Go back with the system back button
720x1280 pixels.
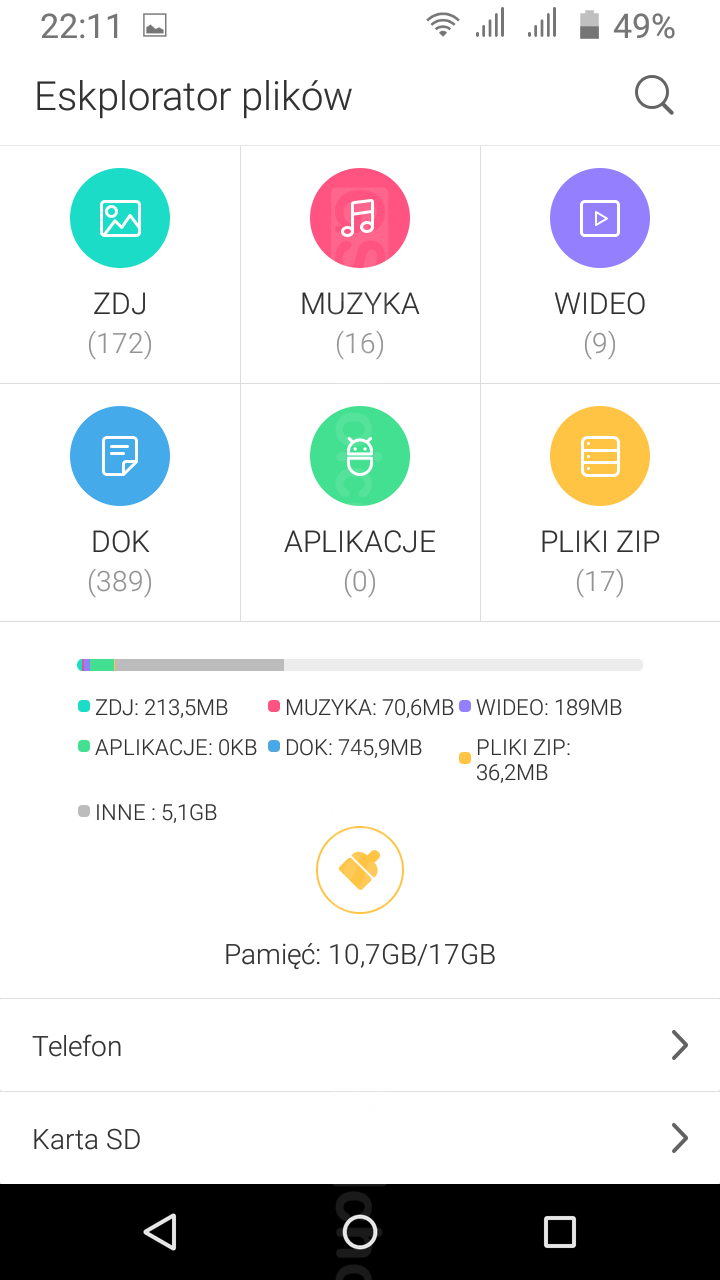click(160, 1232)
